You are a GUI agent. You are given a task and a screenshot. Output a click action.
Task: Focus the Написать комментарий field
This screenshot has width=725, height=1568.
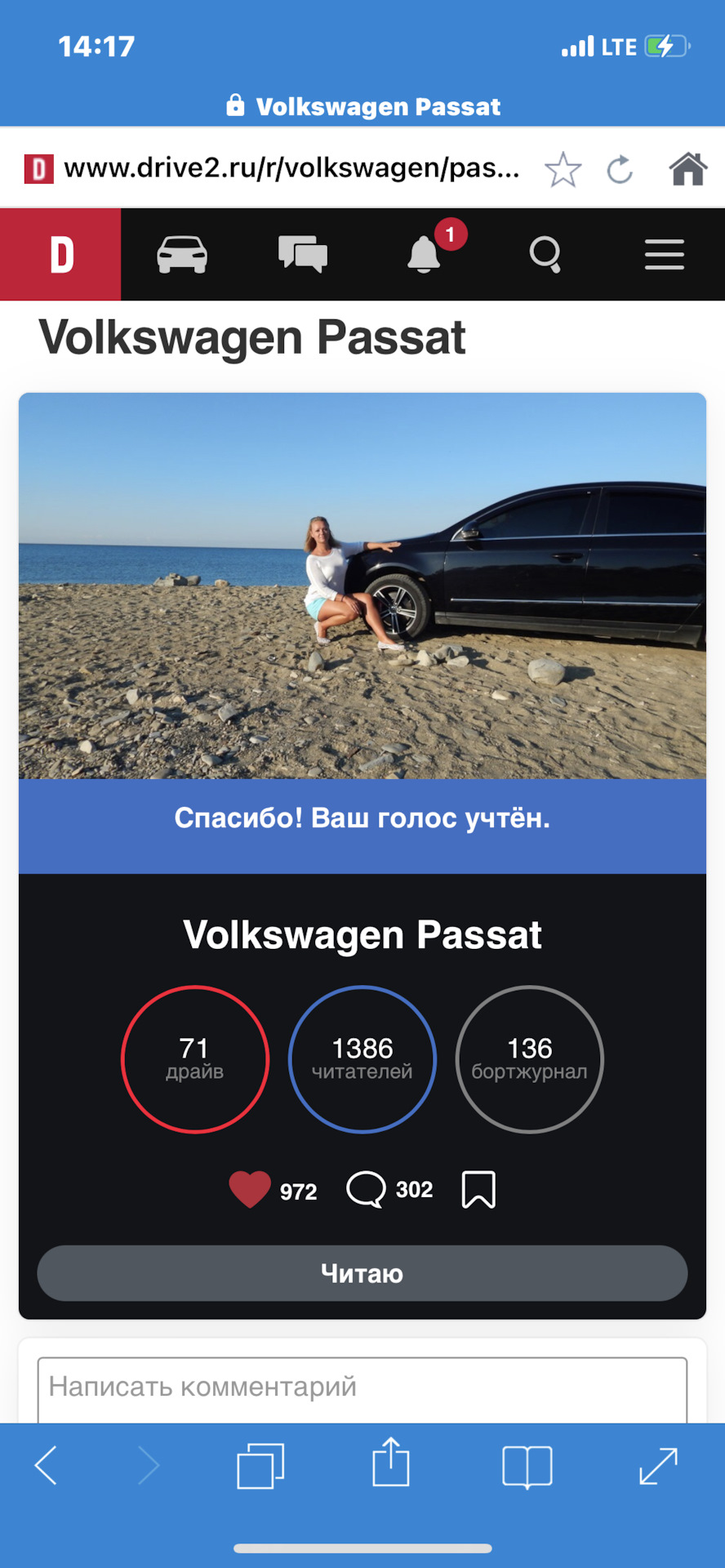click(362, 1388)
